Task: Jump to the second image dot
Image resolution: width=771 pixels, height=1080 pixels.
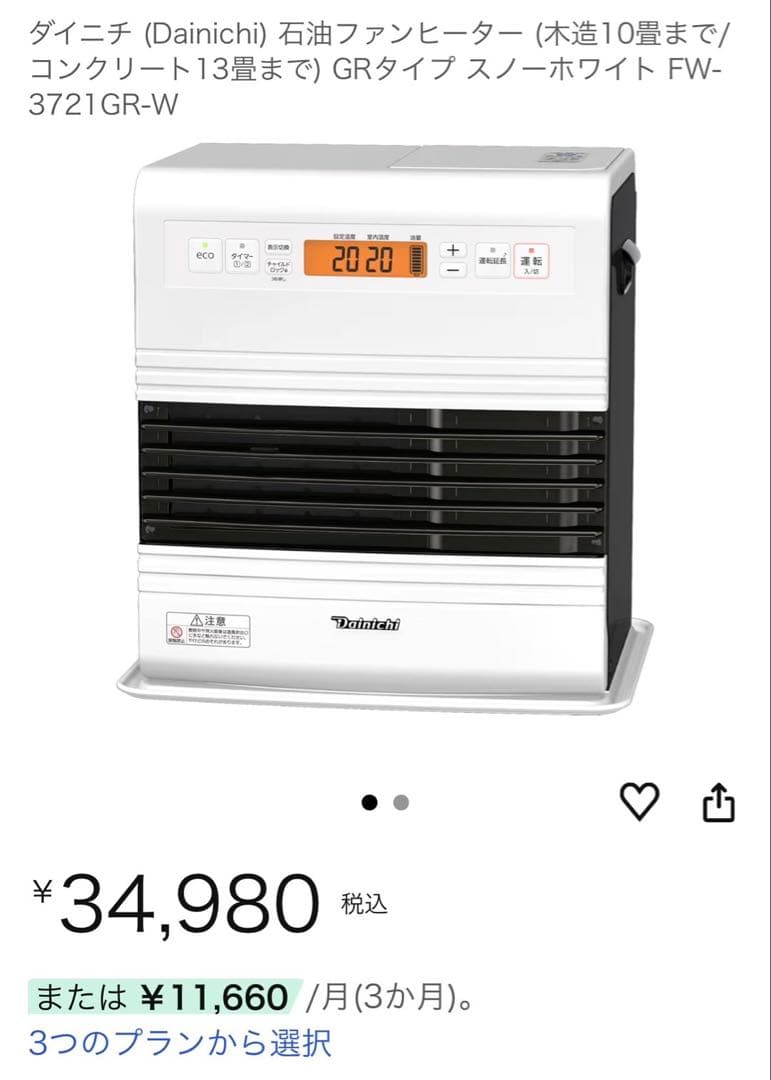Action: [x=401, y=802]
